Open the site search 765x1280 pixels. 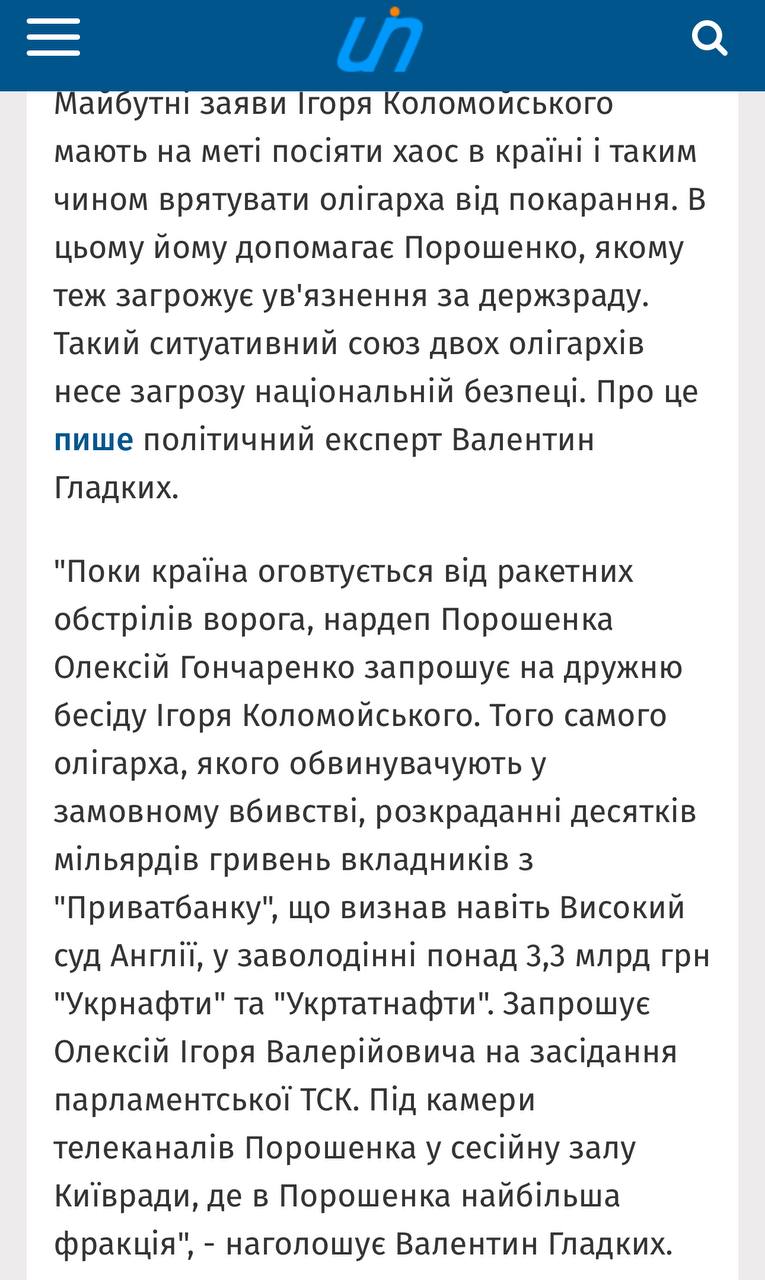click(x=709, y=39)
